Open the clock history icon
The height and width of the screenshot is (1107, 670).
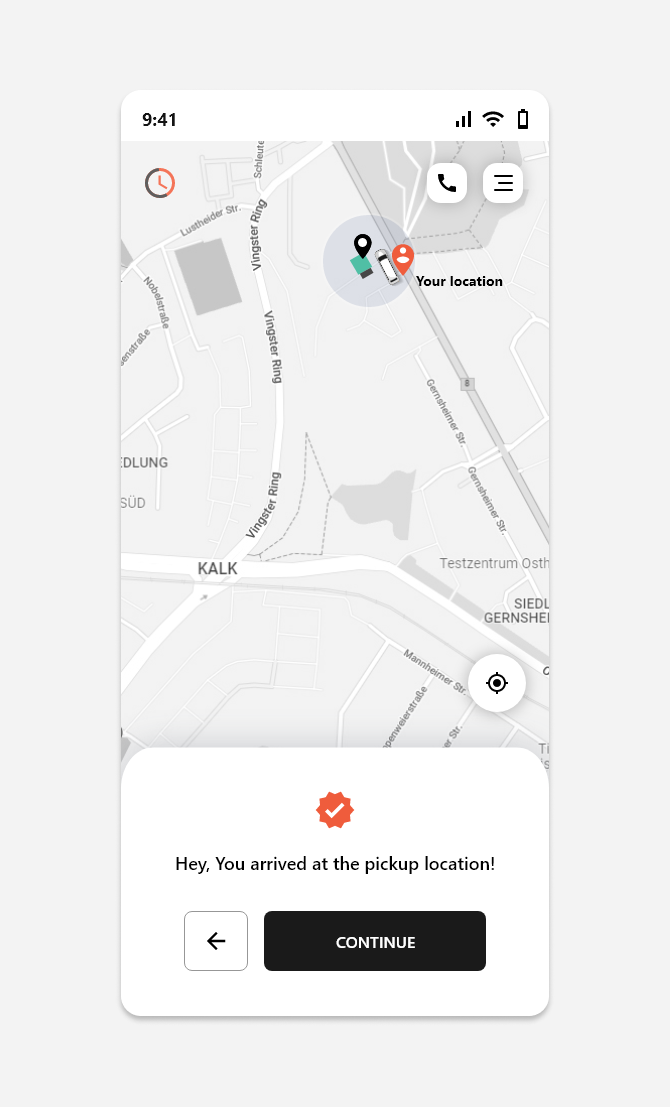pos(160,183)
